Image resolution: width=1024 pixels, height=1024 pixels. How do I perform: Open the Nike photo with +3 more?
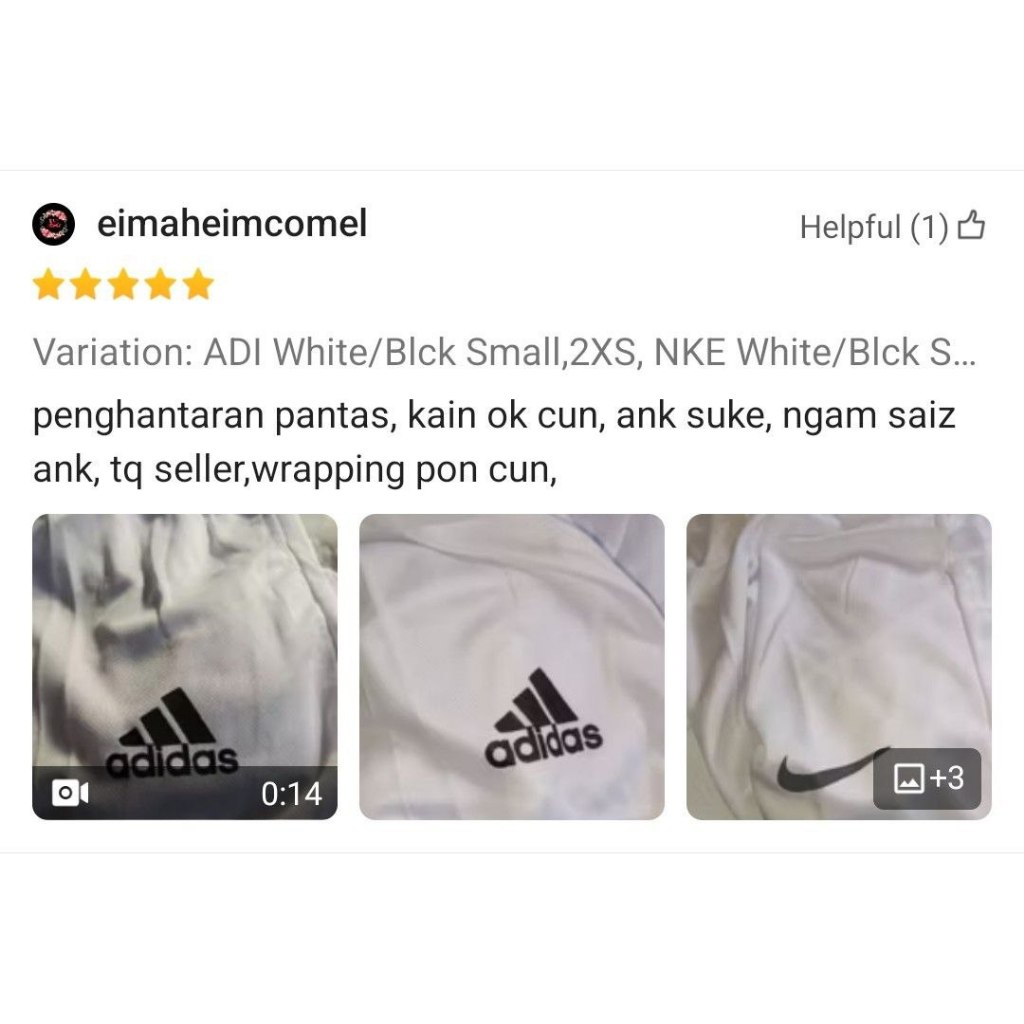(x=839, y=667)
